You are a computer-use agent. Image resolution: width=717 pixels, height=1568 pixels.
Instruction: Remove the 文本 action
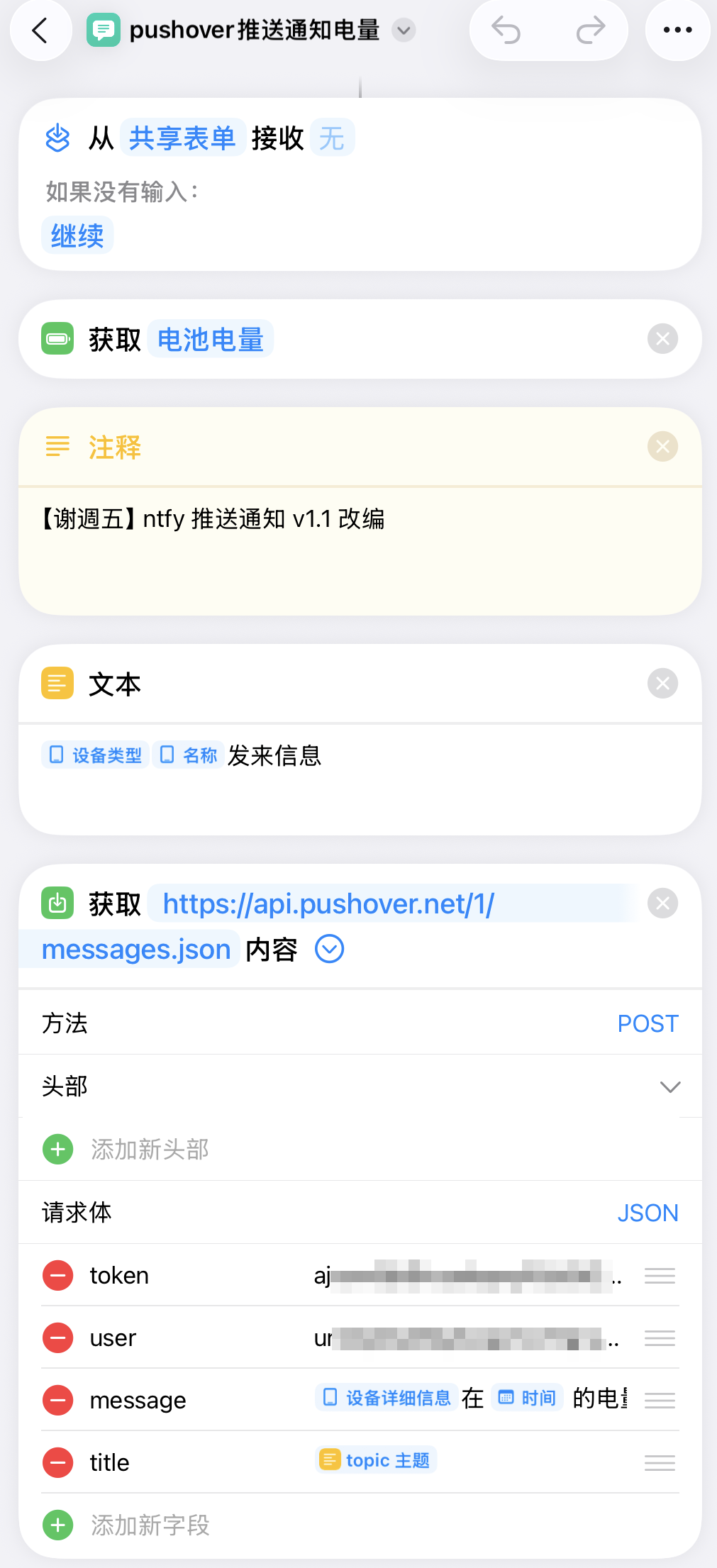pos(662,684)
